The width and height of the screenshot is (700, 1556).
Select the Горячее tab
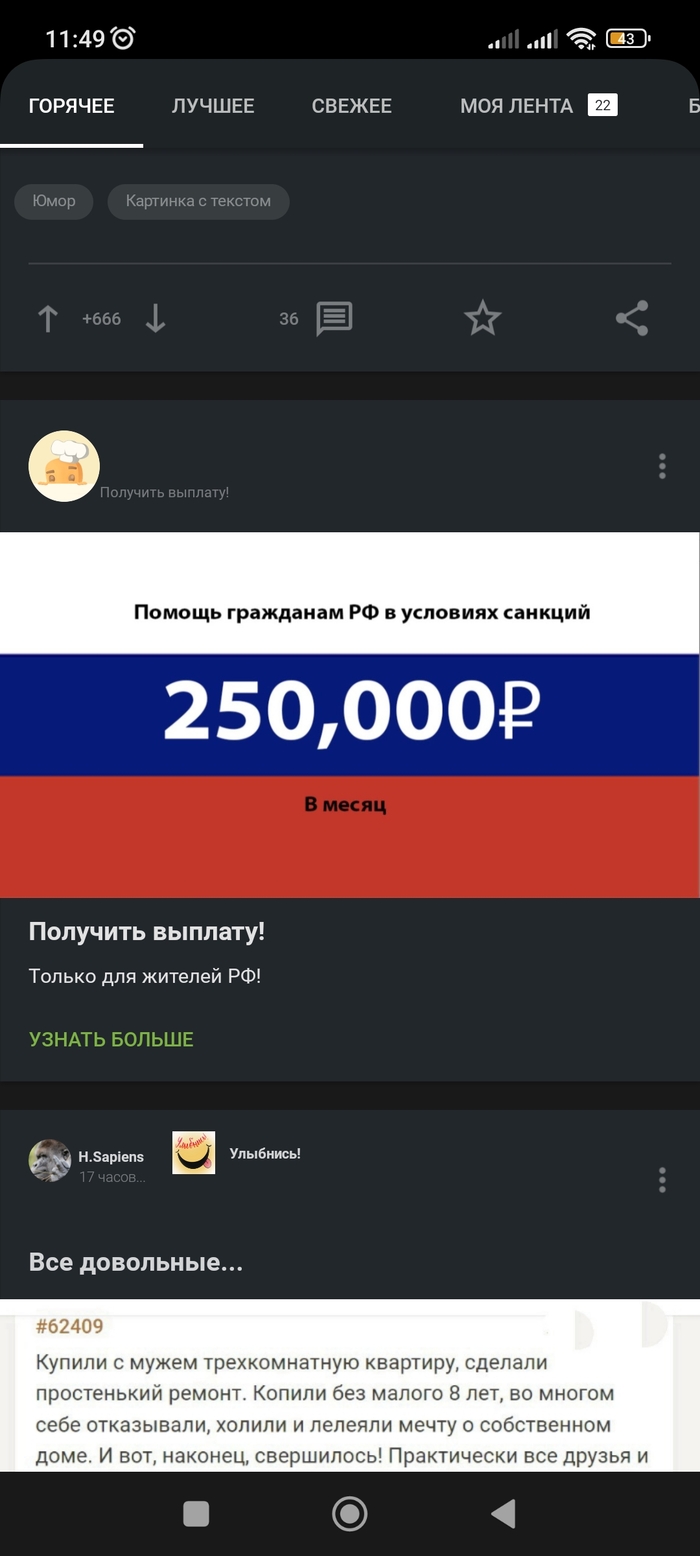point(71,106)
